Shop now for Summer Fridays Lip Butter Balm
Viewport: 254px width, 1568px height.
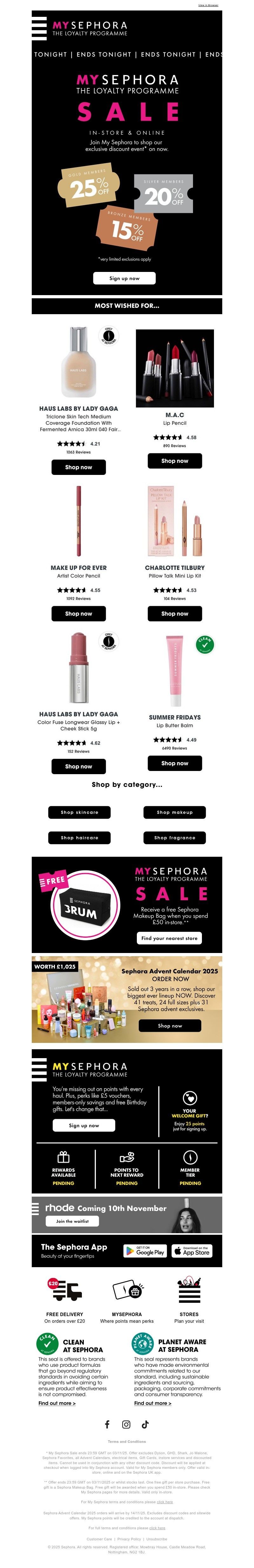point(174,763)
